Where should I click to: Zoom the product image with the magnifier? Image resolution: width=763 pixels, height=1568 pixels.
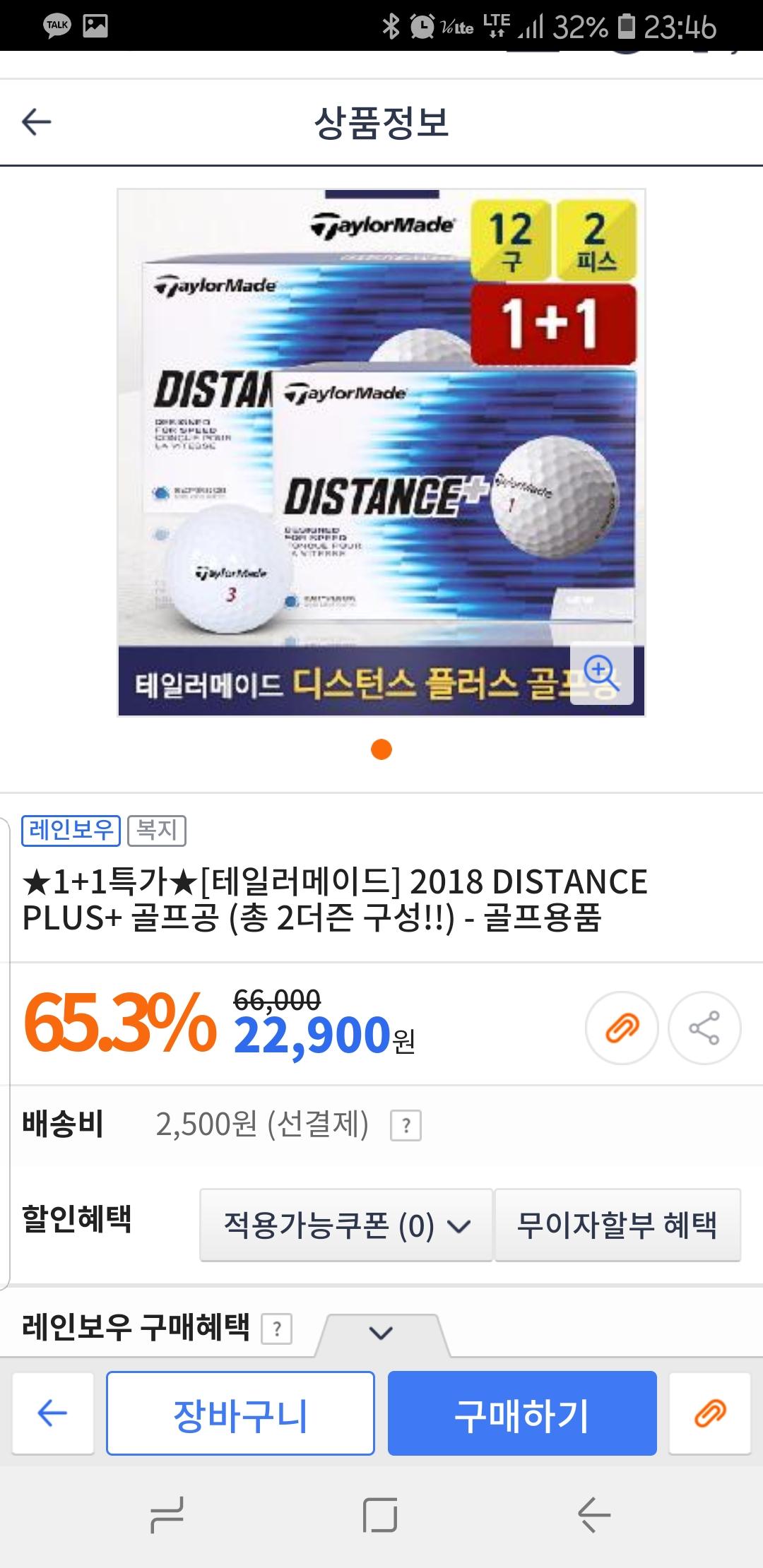601,673
